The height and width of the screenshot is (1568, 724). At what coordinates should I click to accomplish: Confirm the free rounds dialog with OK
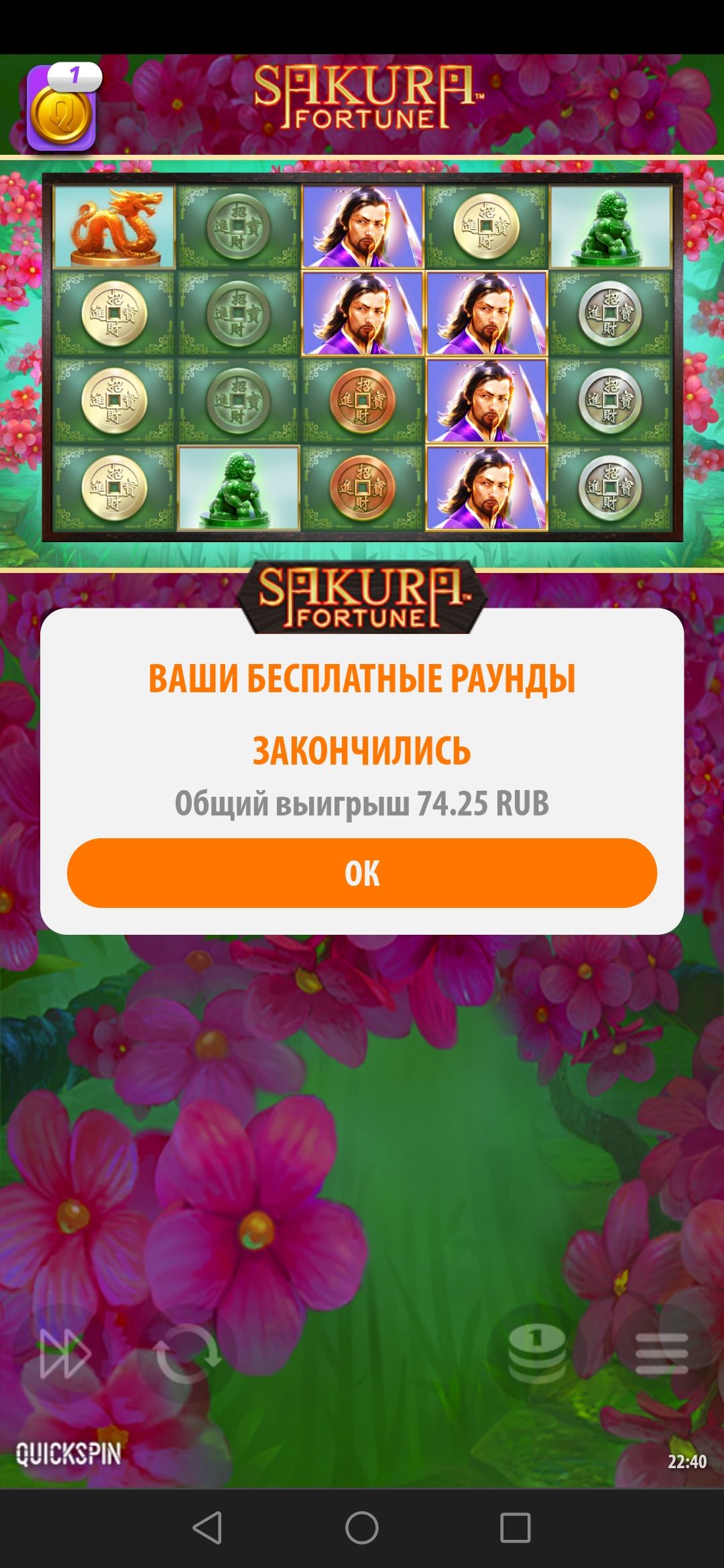click(x=362, y=873)
